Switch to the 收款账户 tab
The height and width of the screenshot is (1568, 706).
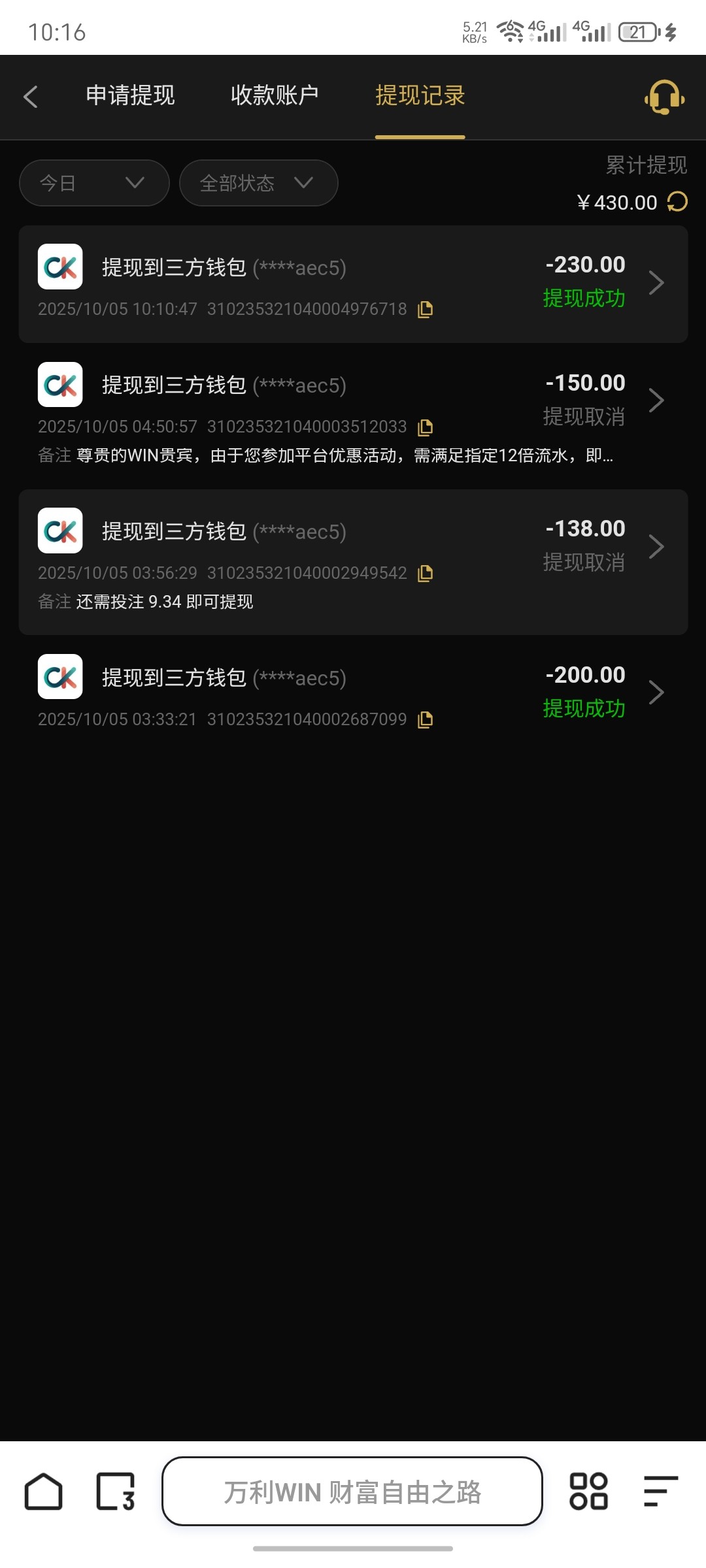pos(275,95)
